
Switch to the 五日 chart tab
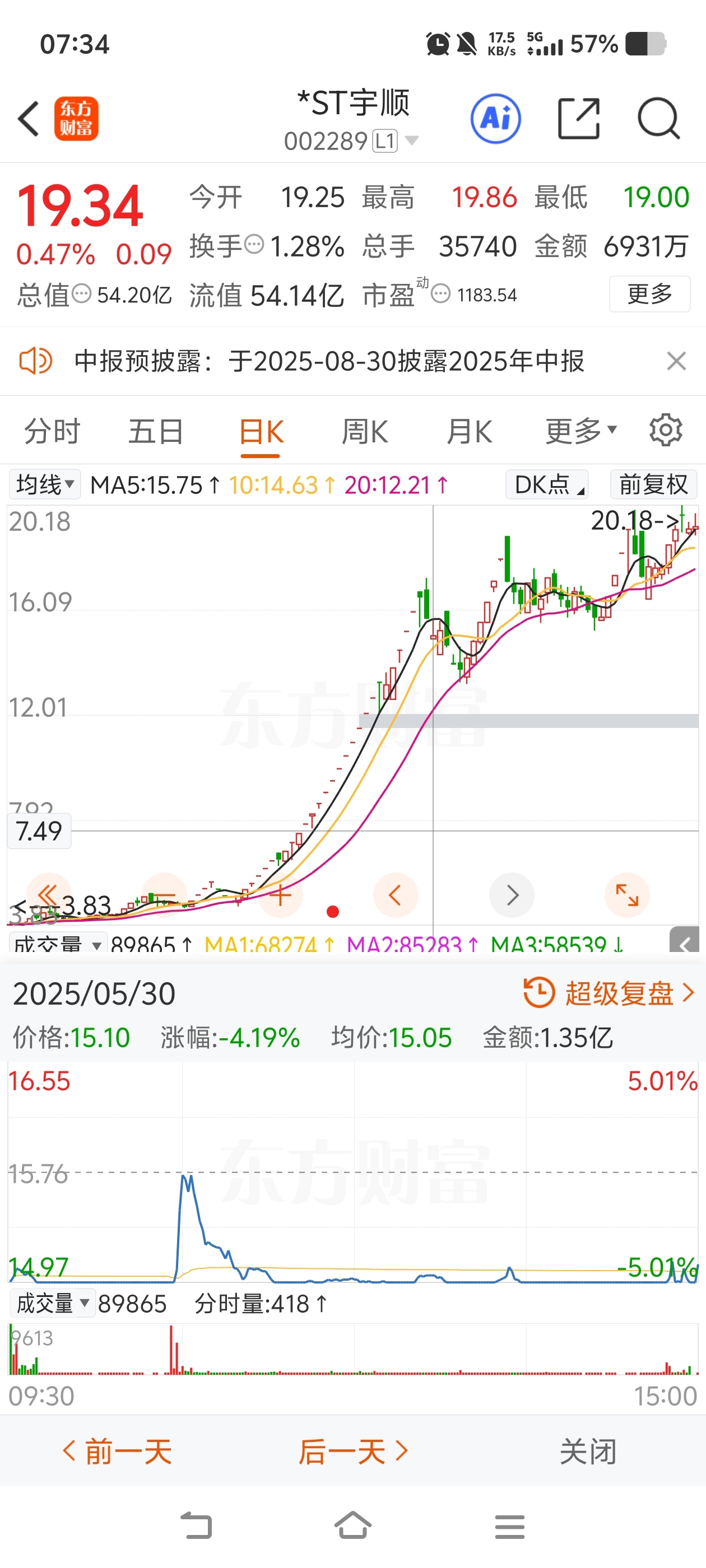[x=155, y=432]
